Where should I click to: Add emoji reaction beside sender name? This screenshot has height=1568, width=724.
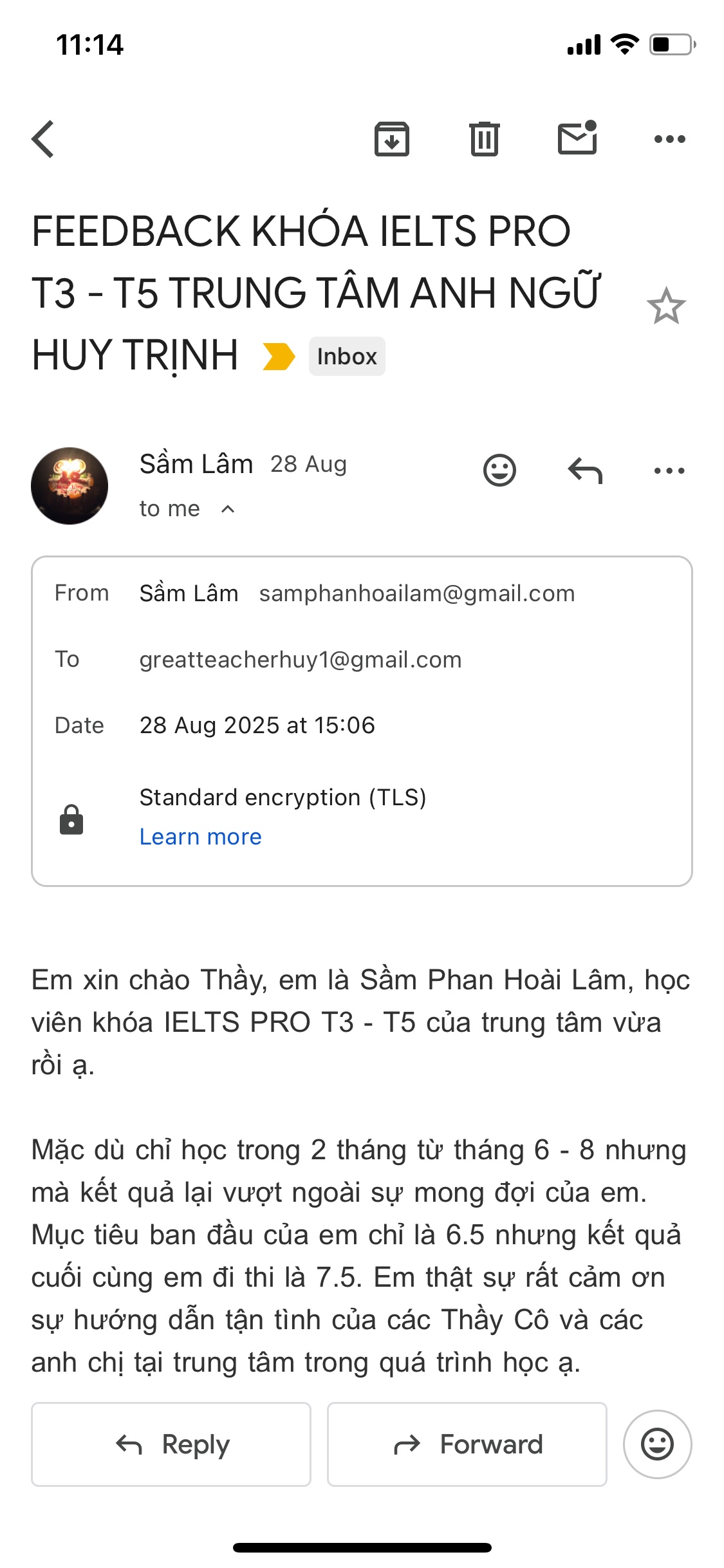tap(499, 471)
